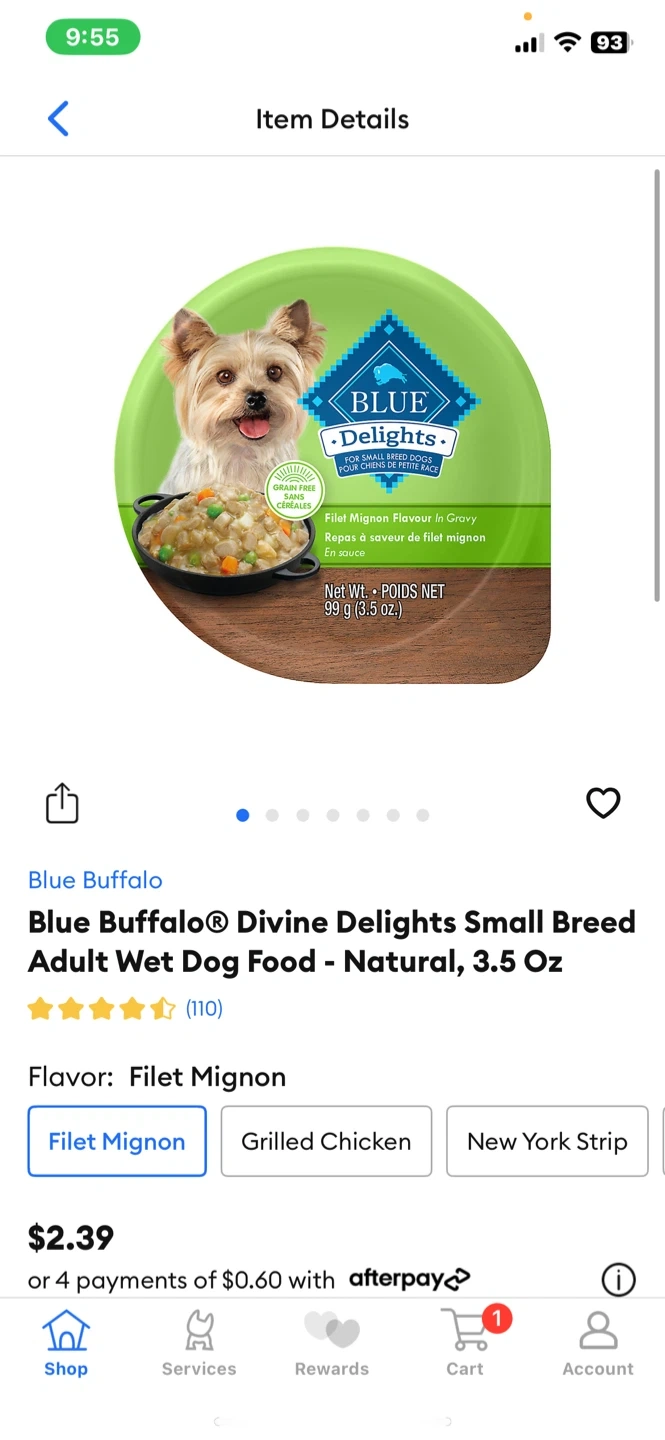Add item to favorites with heart icon
This screenshot has height=1440, width=665.
603,803
